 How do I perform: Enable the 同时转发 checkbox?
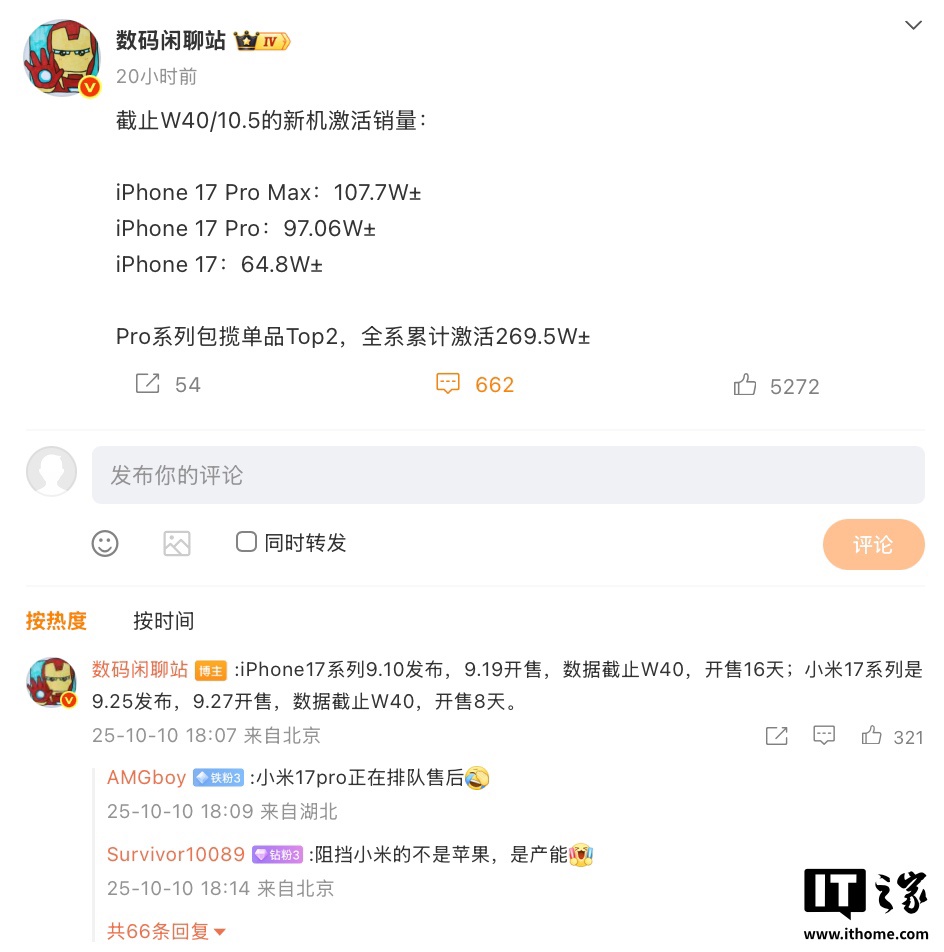click(245, 541)
